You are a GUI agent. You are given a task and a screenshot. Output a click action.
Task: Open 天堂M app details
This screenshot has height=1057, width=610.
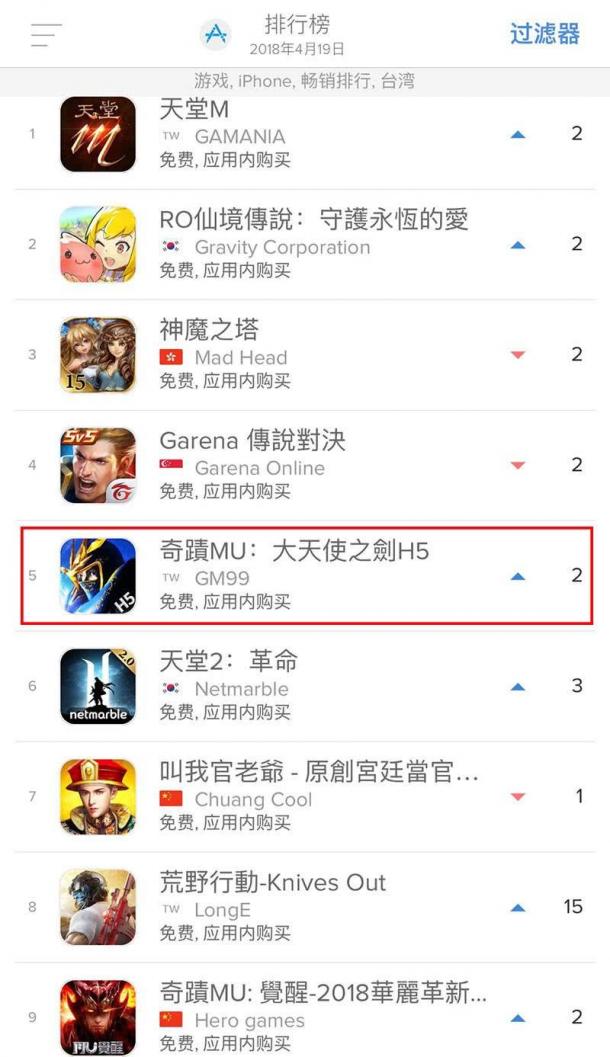(x=305, y=133)
